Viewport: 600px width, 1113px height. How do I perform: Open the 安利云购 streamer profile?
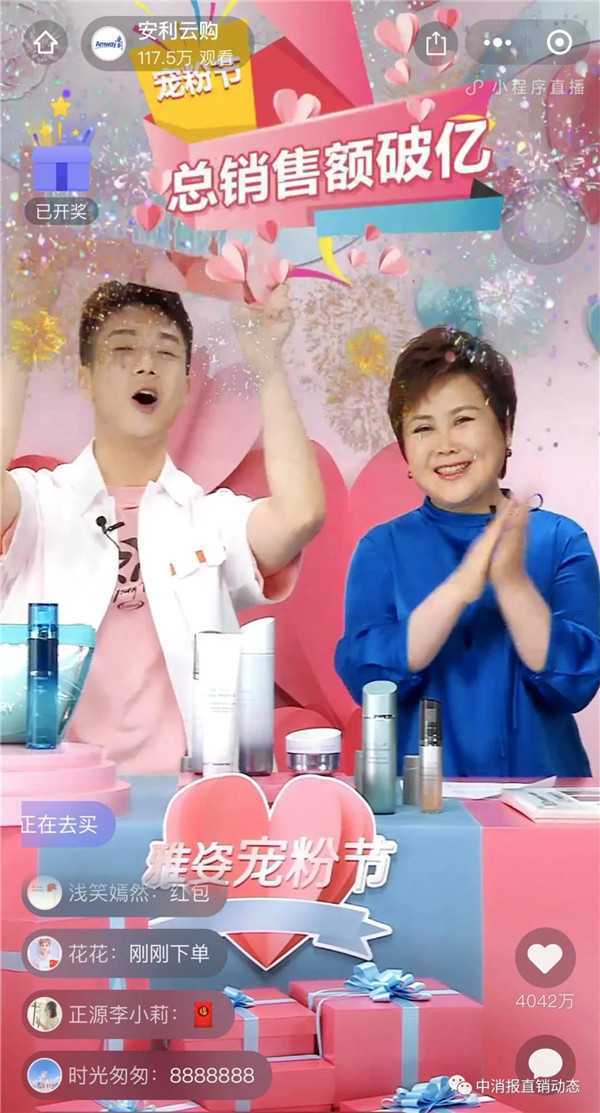[108, 43]
